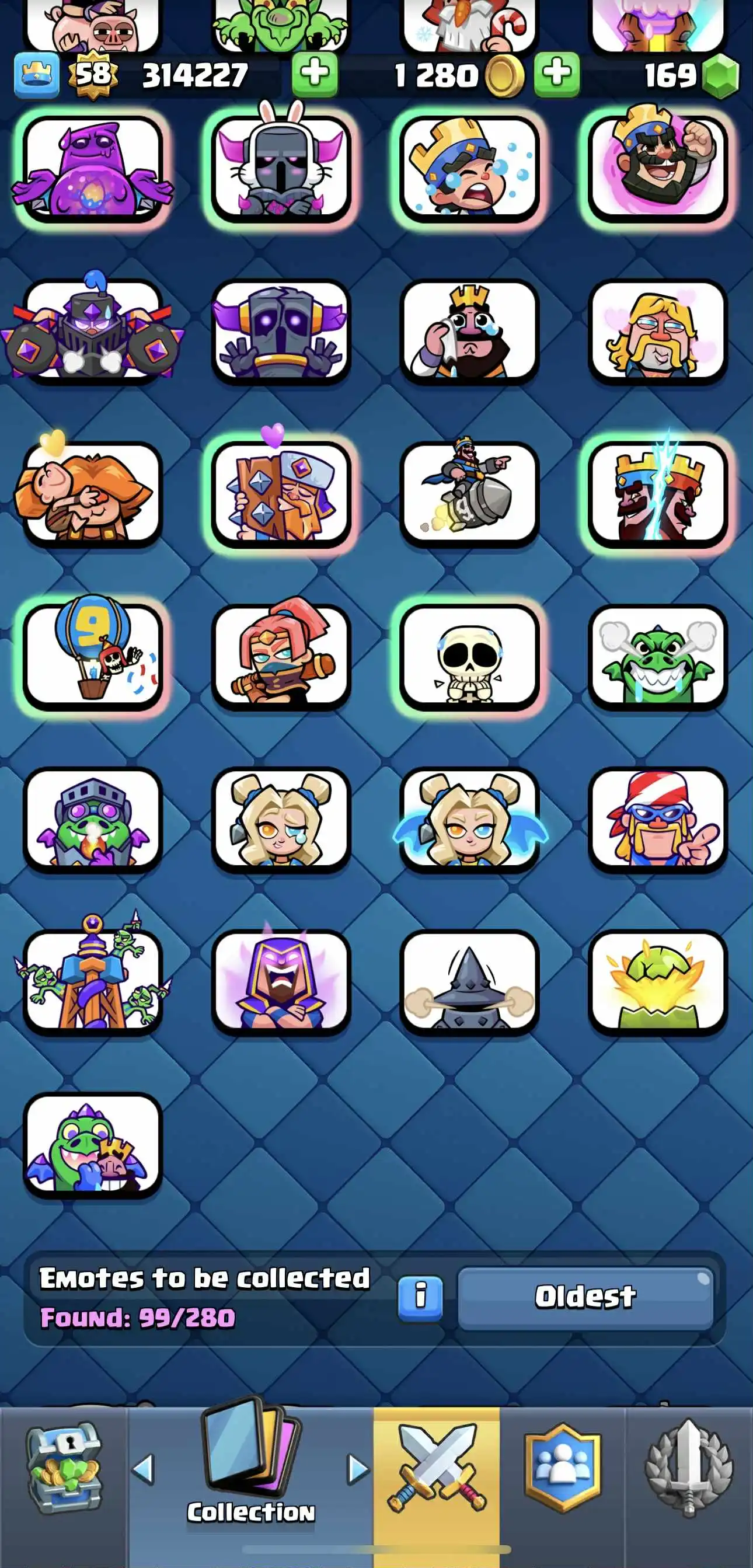This screenshot has width=753, height=1568.
Task: Change the Oldest sort order
Action: point(585,1298)
